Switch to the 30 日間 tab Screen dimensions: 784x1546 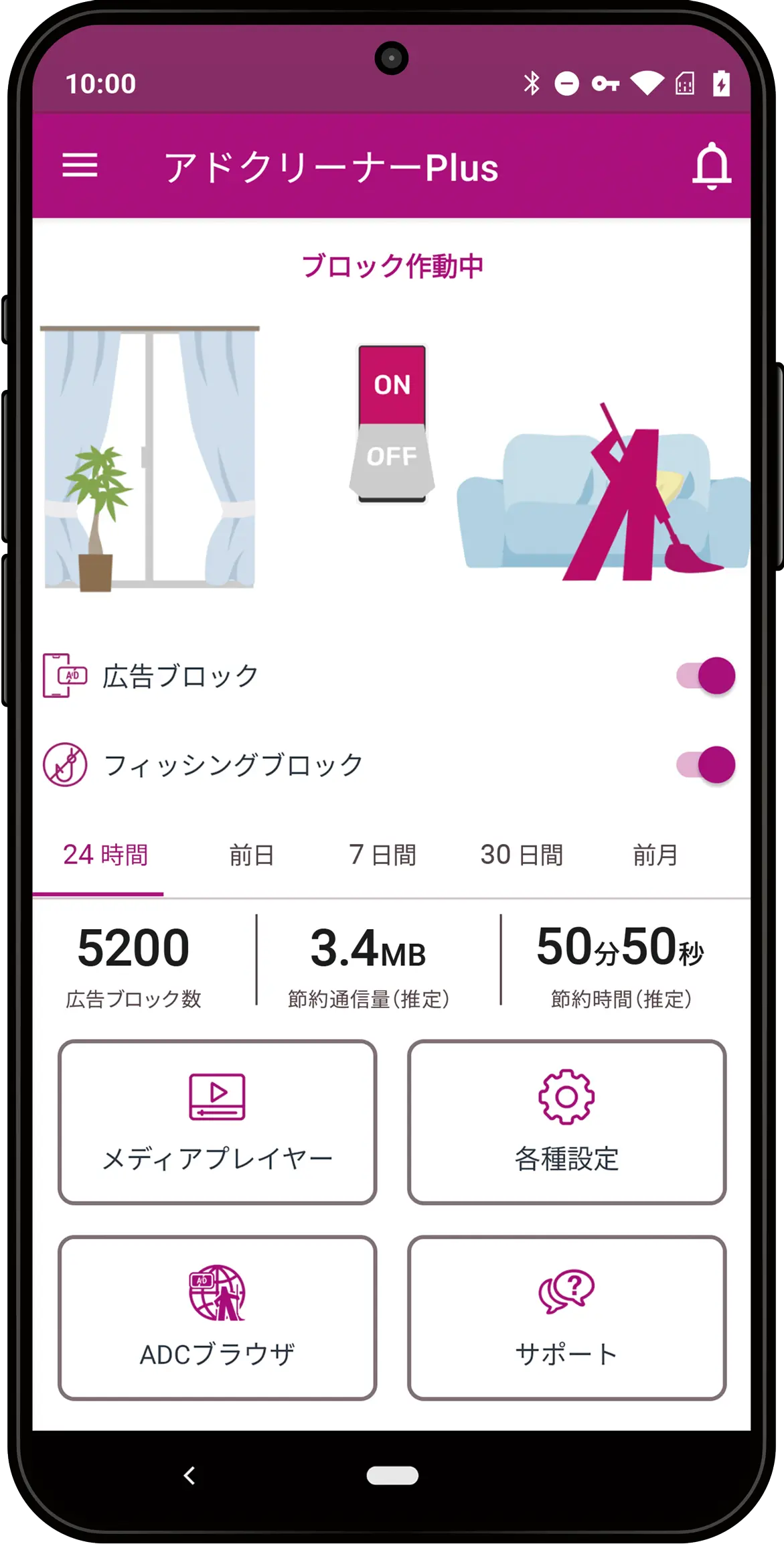(x=522, y=855)
